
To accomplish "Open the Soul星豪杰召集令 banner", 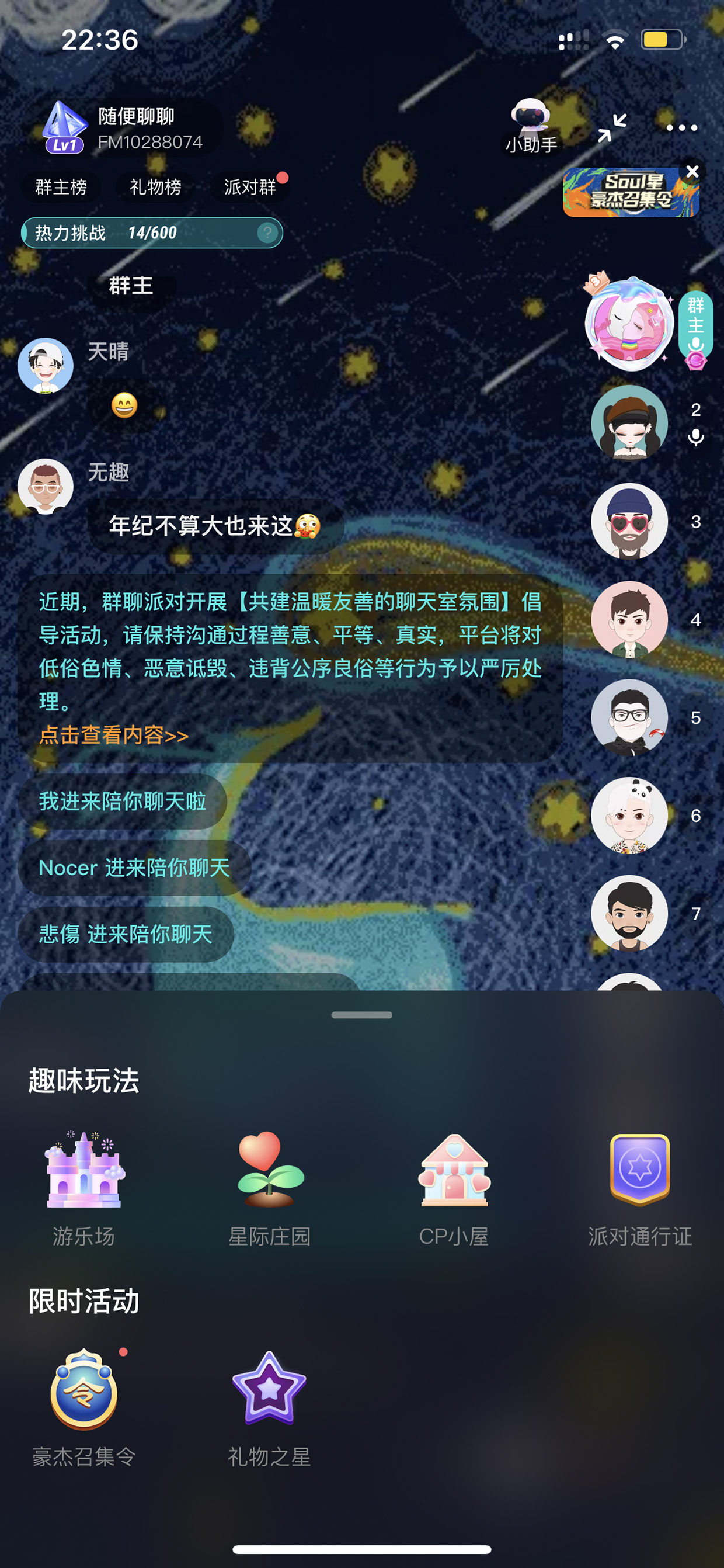I will pyautogui.click(x=631, y=192).
